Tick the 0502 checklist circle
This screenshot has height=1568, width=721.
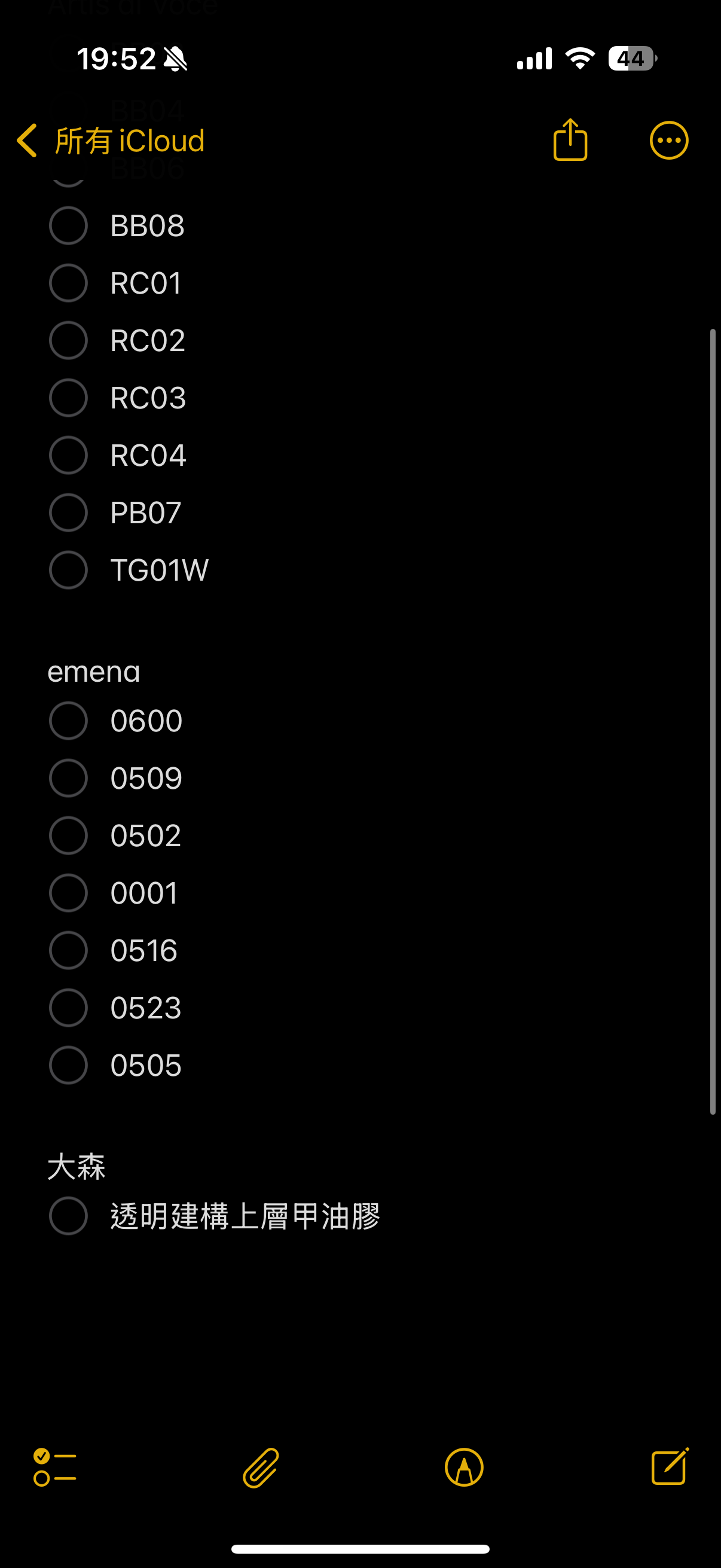[x=68, y=836]
